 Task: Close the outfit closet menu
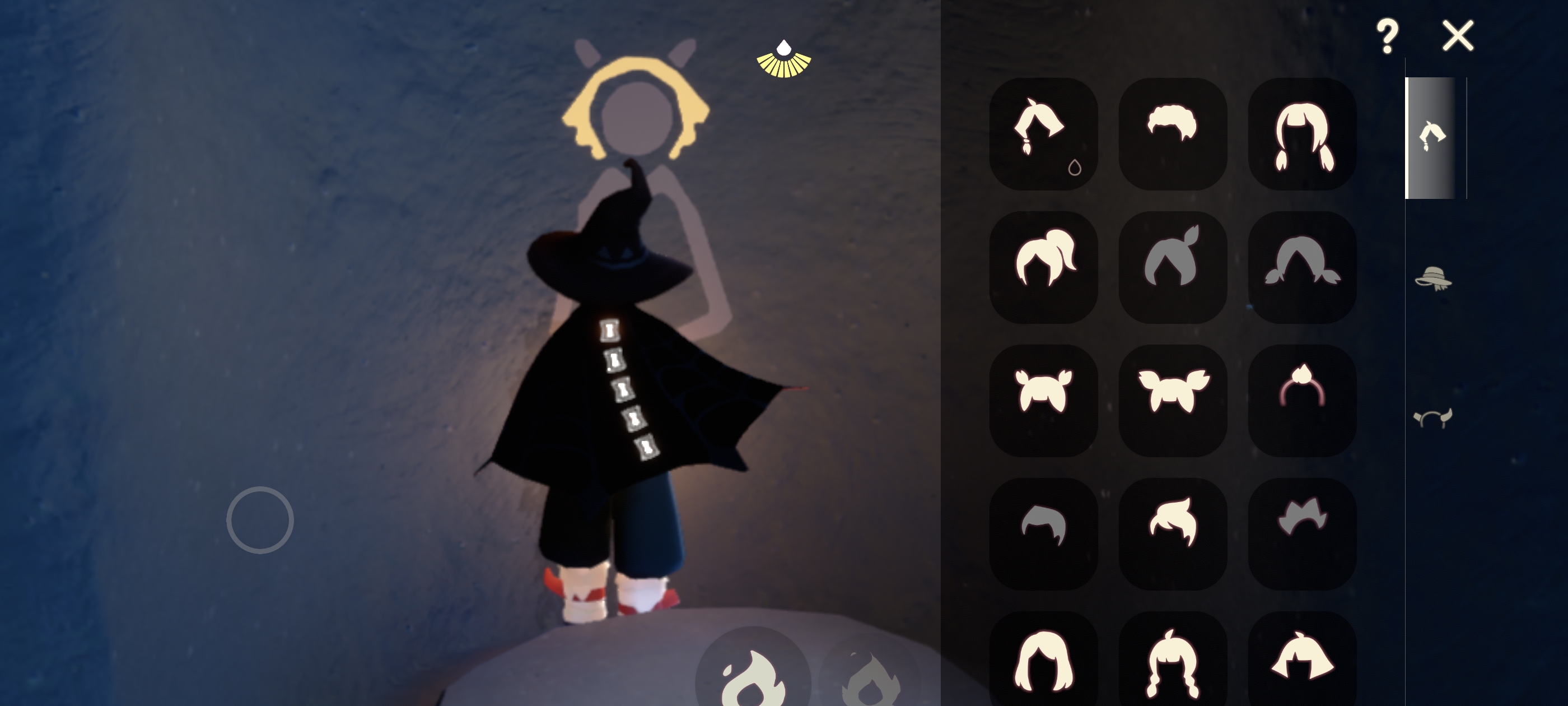coord(1458,36)
